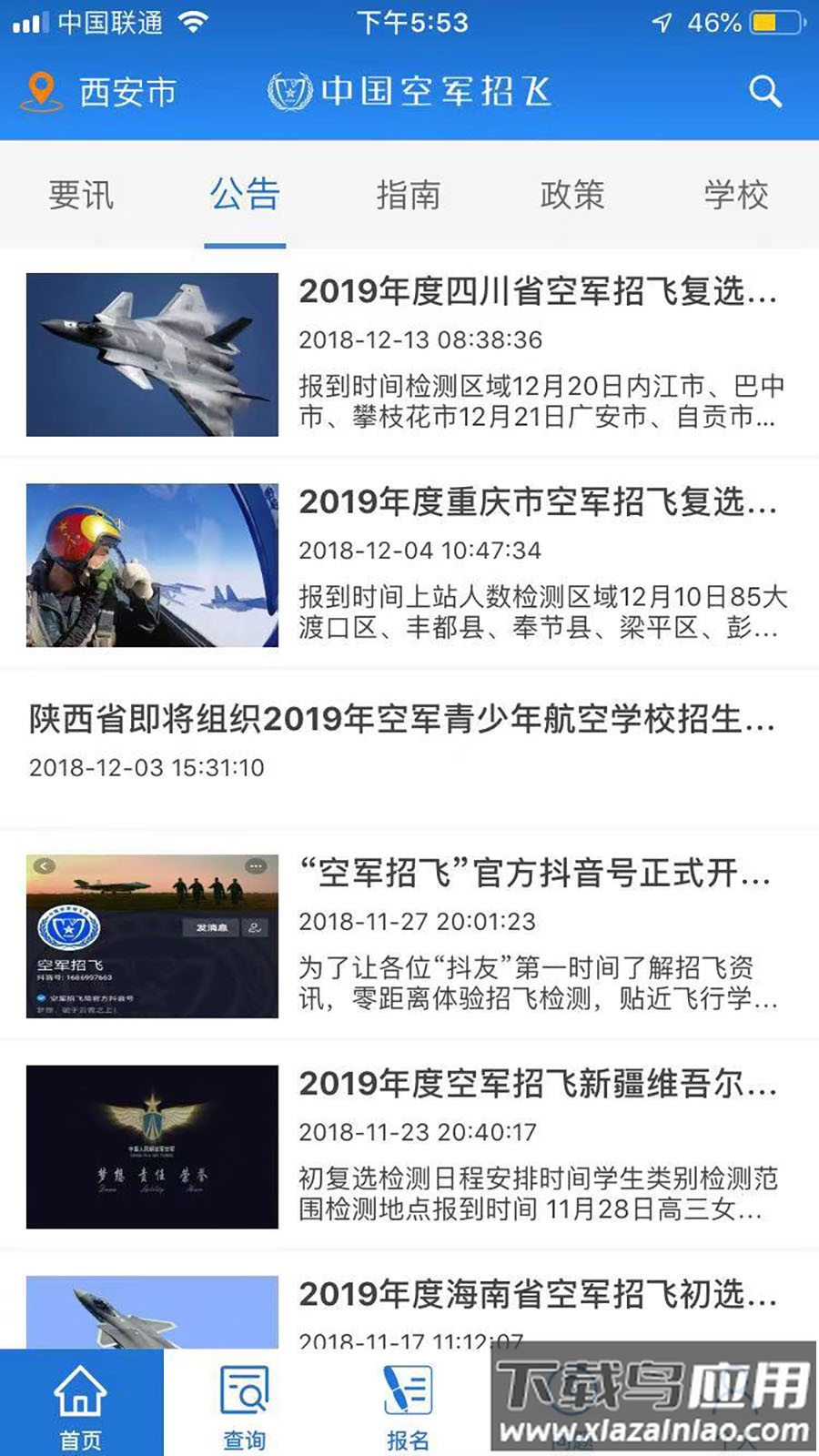This screenshot has height=1456, width=819.
Task: Change city by tapping 西安市
Action: tap(127, 91)
